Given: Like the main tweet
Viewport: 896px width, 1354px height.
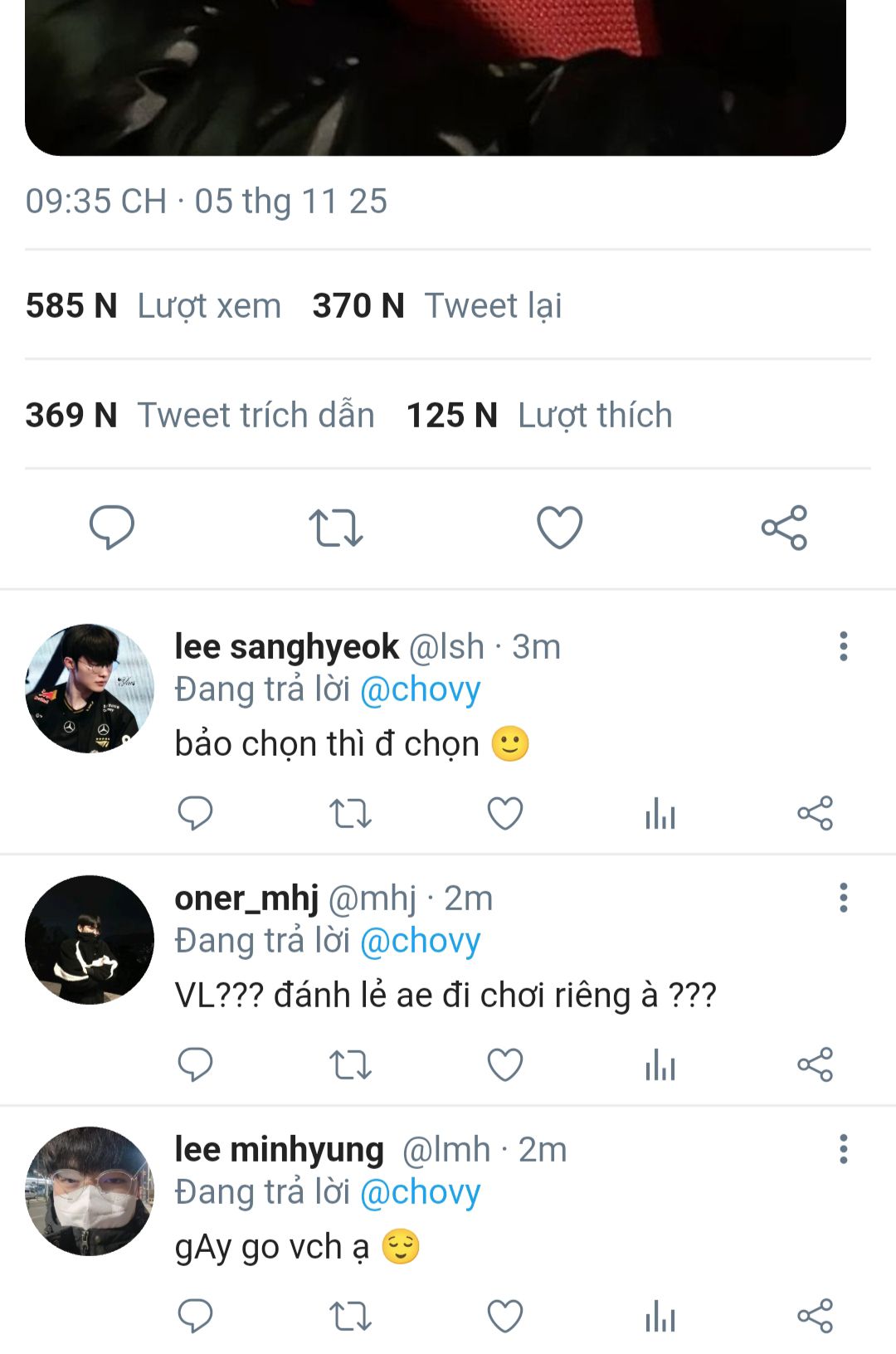Looking at the screenshot, I should 560,528.
